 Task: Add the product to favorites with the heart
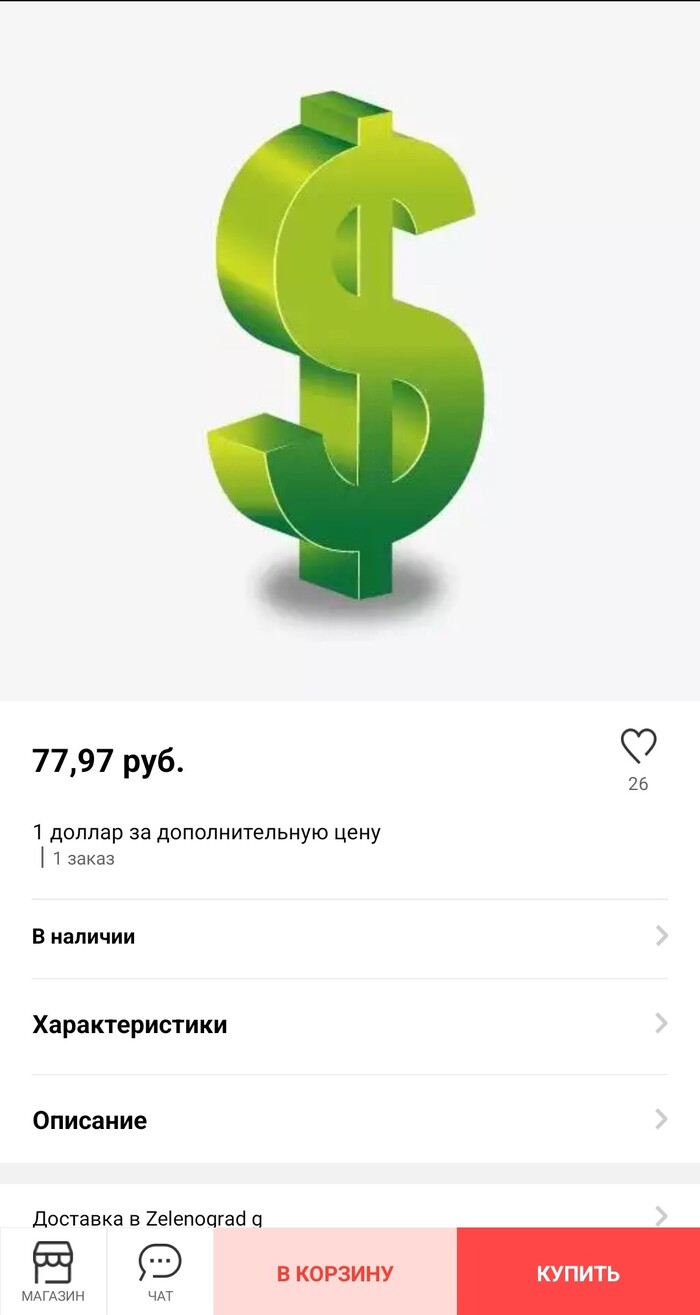[638, 746]
